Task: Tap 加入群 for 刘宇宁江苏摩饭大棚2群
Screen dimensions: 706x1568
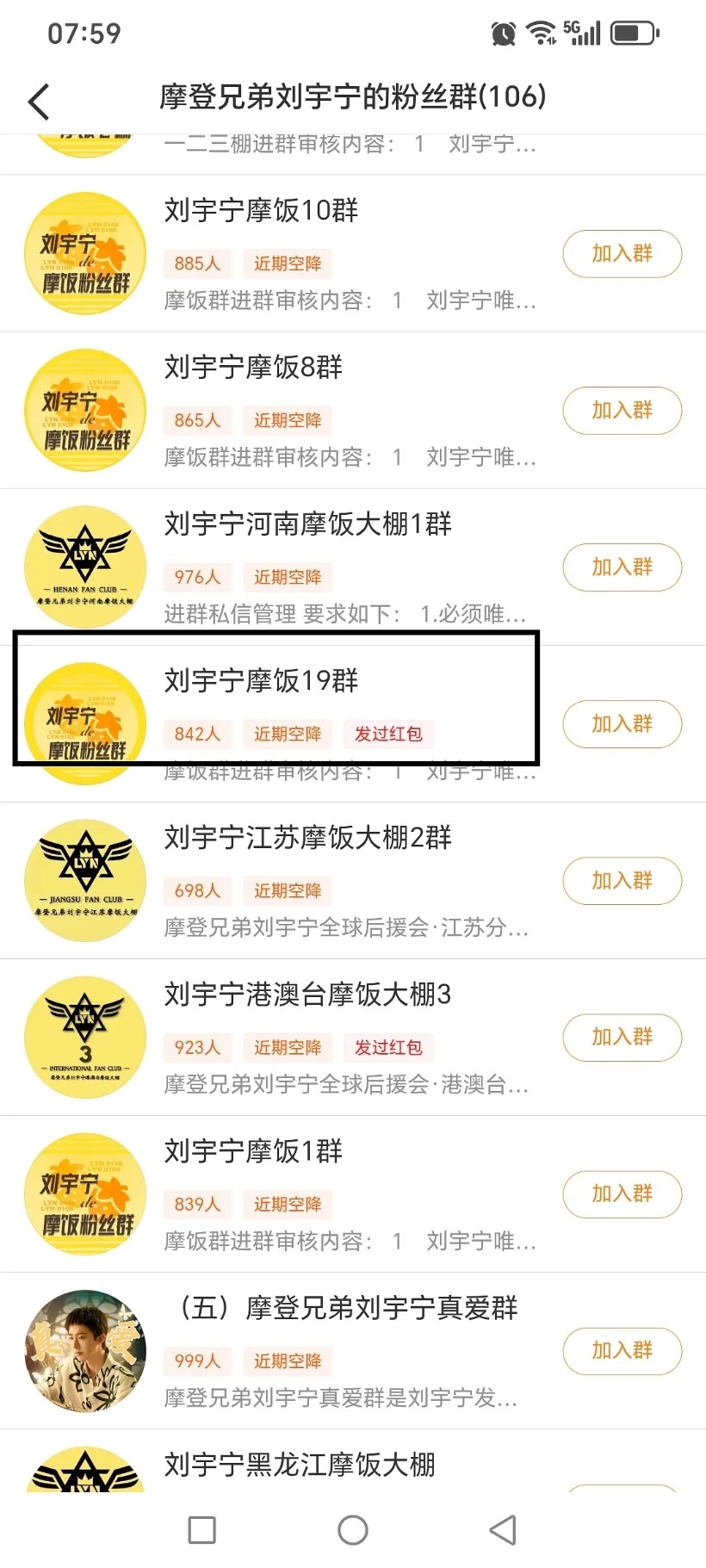Action: point(622,881)
